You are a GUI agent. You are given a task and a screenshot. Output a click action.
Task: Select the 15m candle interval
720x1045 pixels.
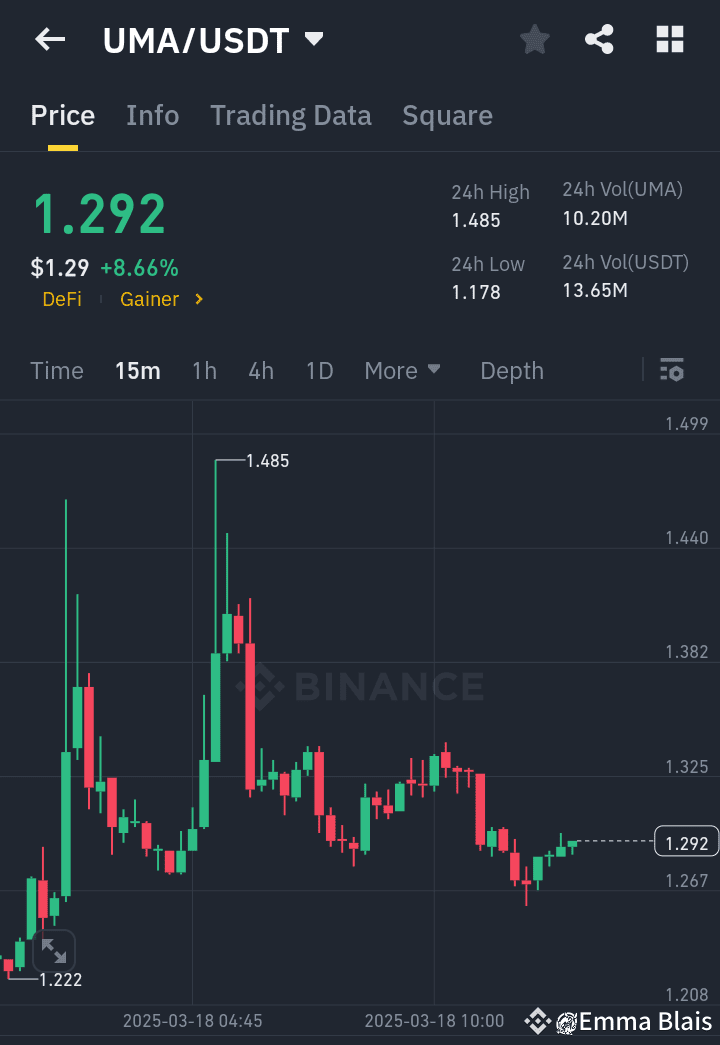[x=138, y=370]
